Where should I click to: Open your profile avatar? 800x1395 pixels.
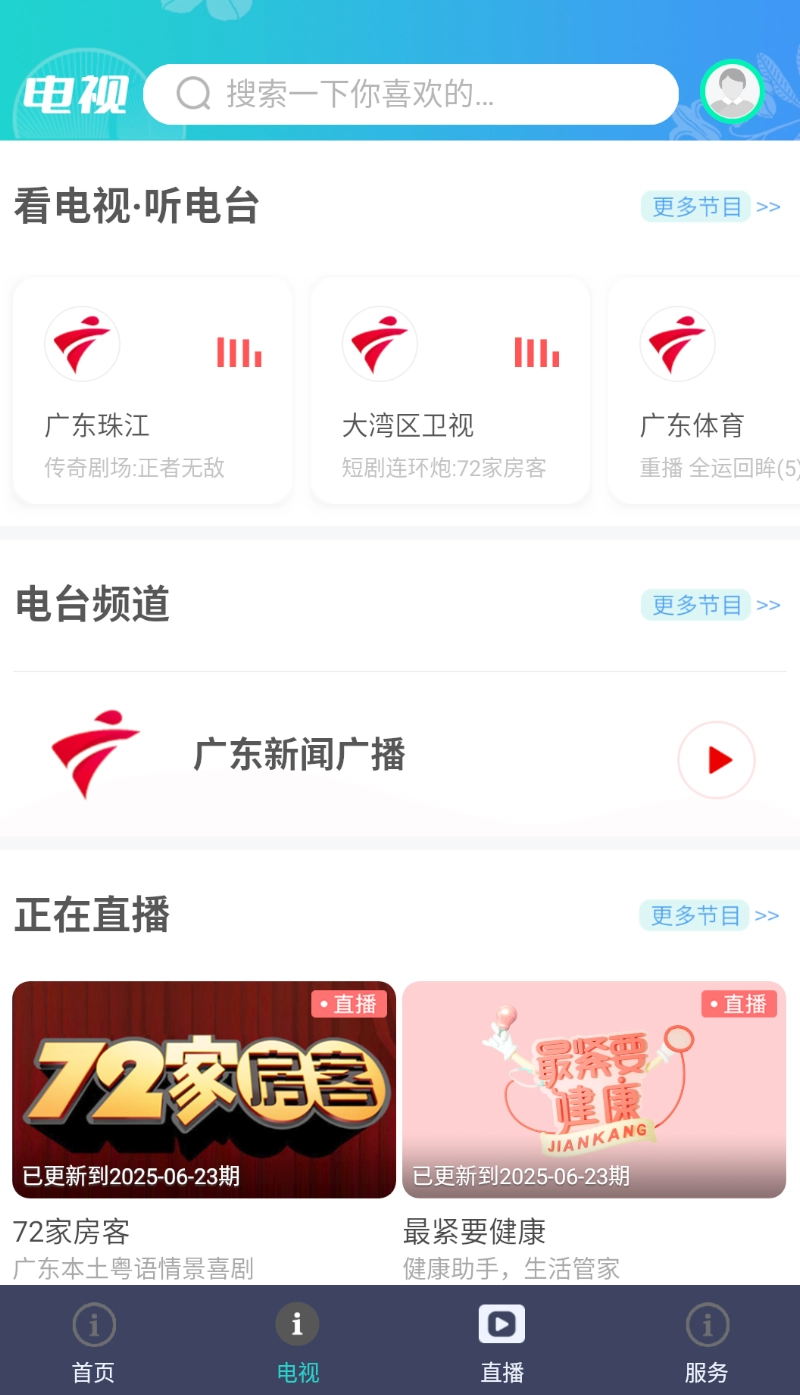(733, 90)
